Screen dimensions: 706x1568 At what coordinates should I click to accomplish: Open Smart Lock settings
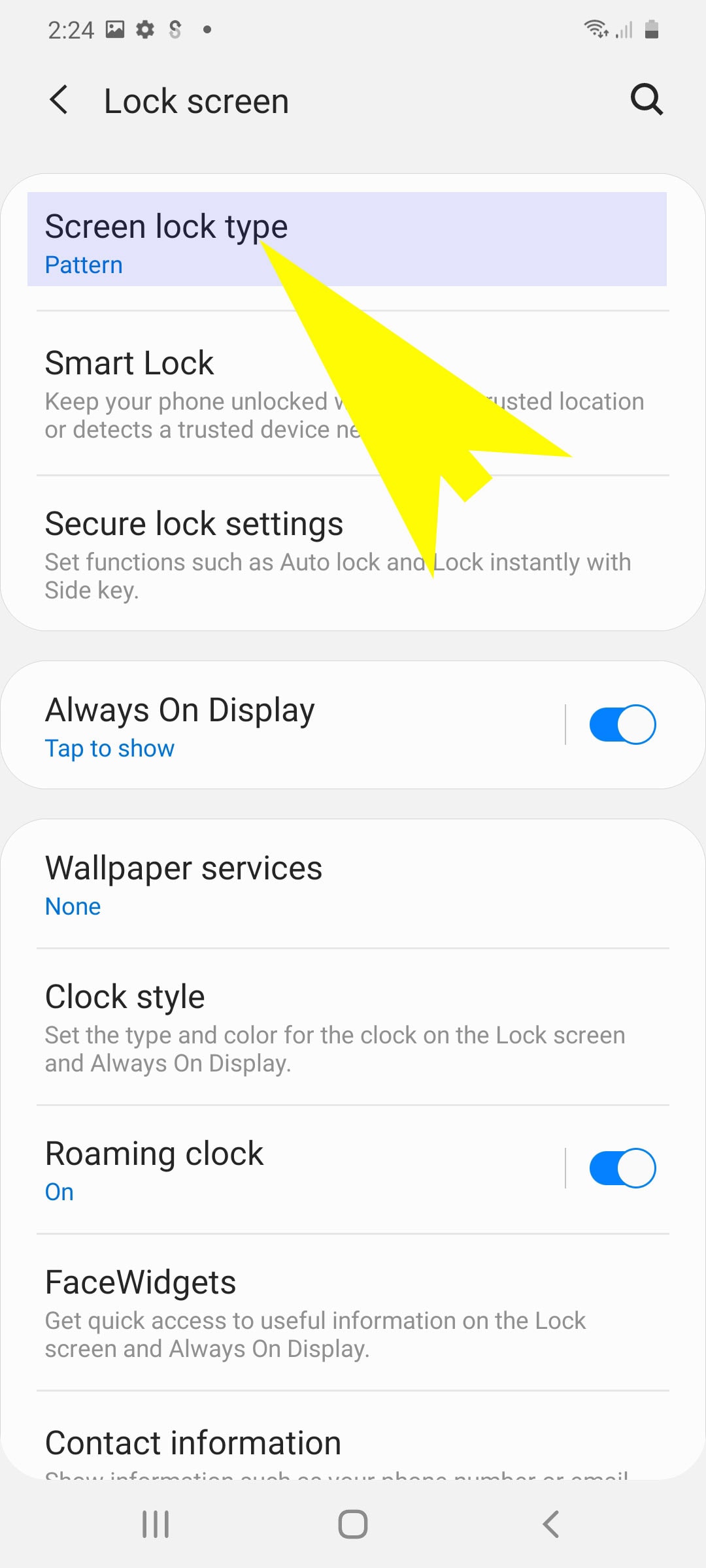point(261,392)
